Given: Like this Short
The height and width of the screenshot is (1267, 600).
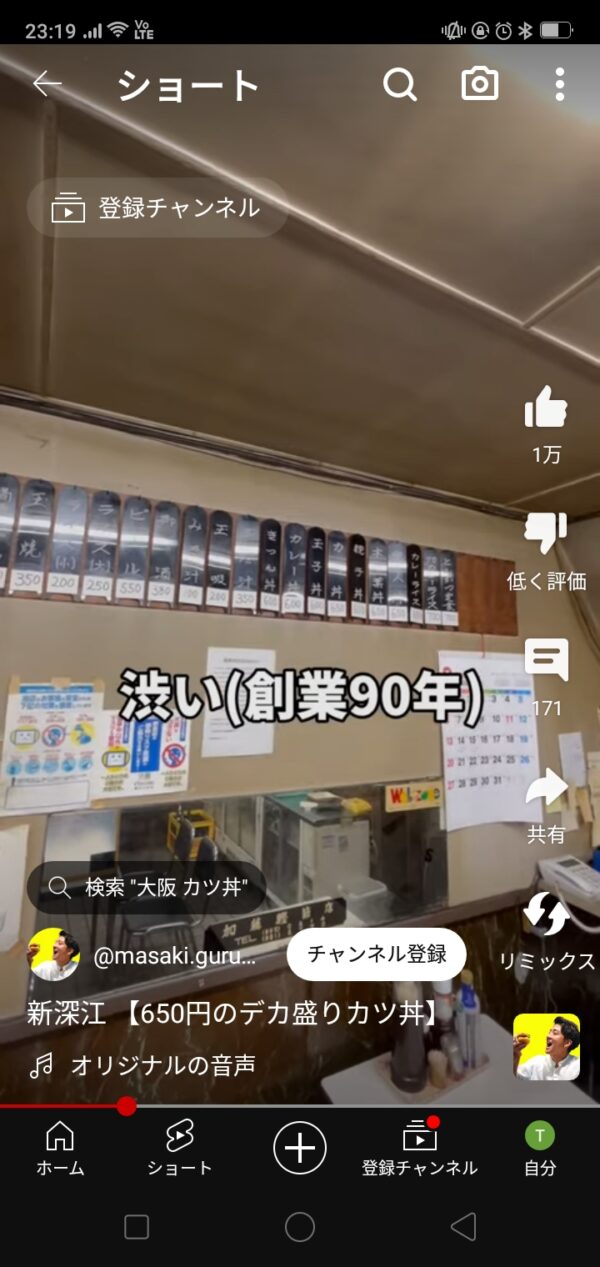Looking at the screenshot, I should point(546,410).
